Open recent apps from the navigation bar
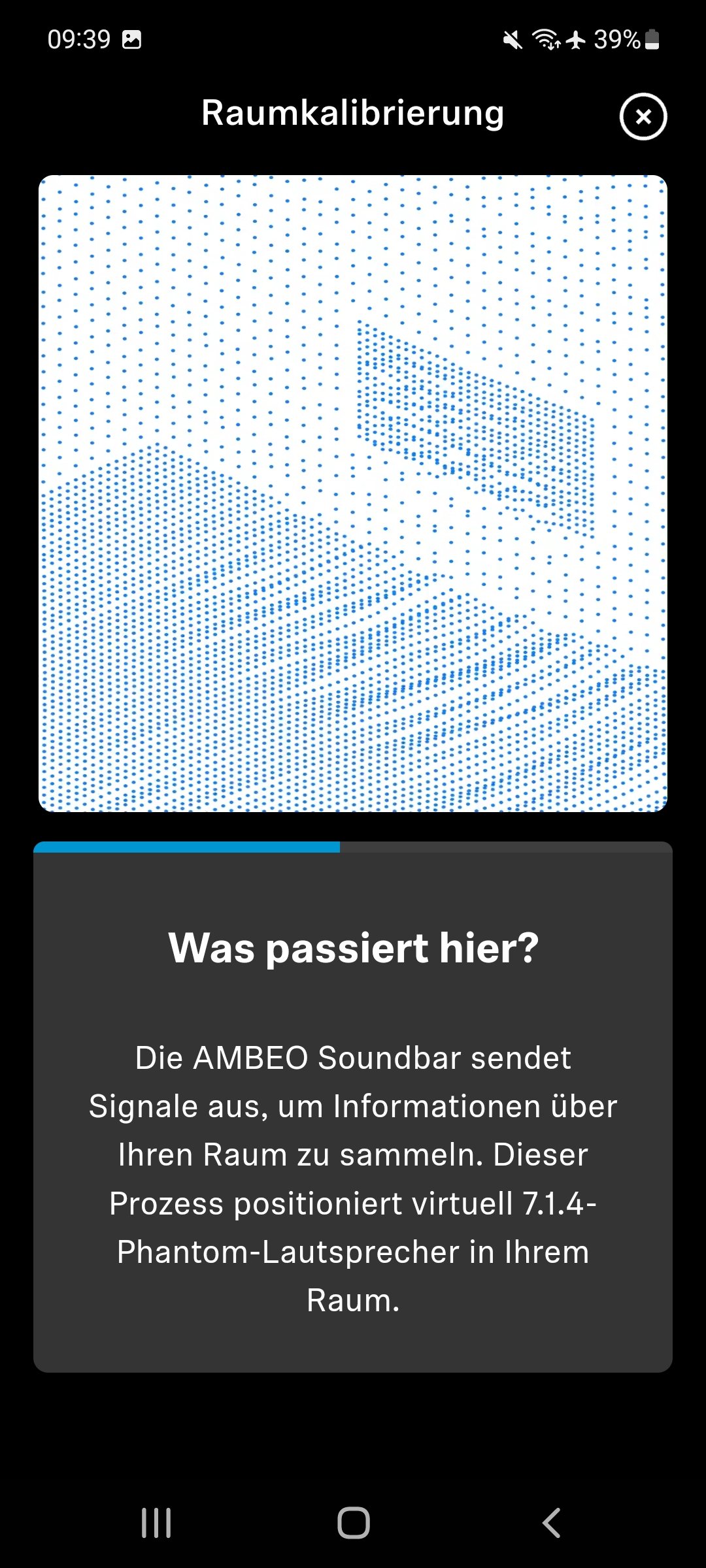706x1568 pixels. click(x=156, y=1523)
